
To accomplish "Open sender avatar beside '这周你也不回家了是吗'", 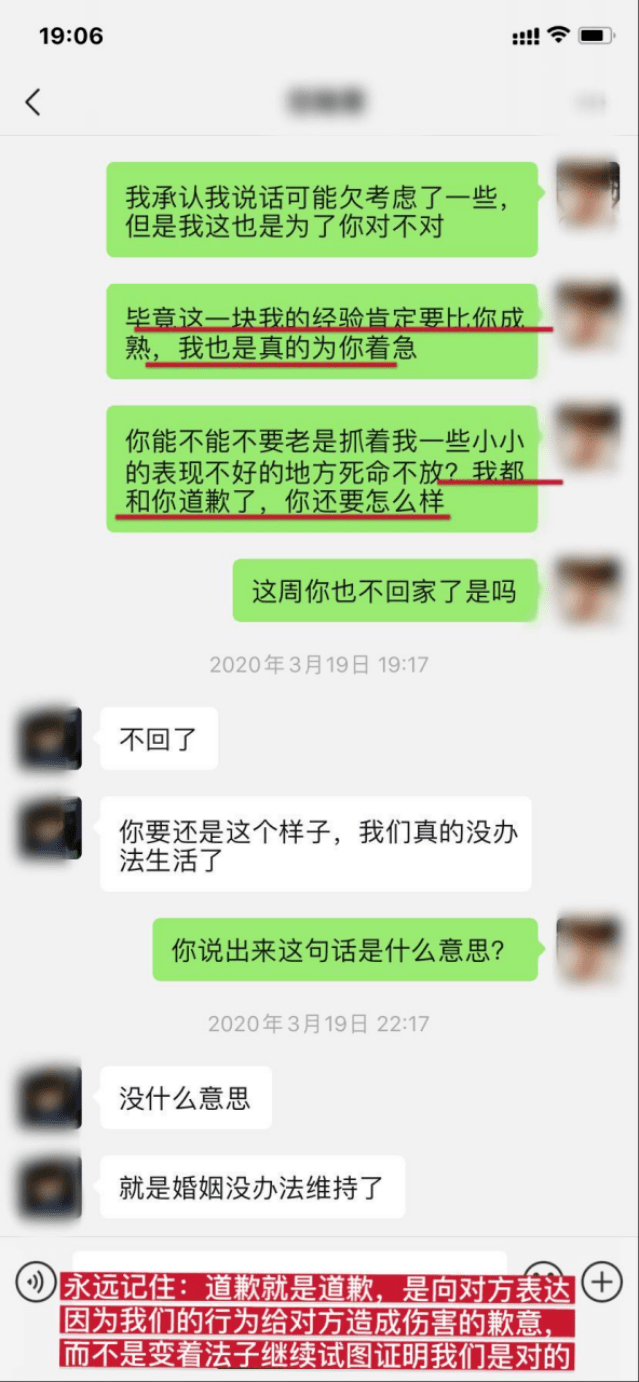I will coord(588,591).
